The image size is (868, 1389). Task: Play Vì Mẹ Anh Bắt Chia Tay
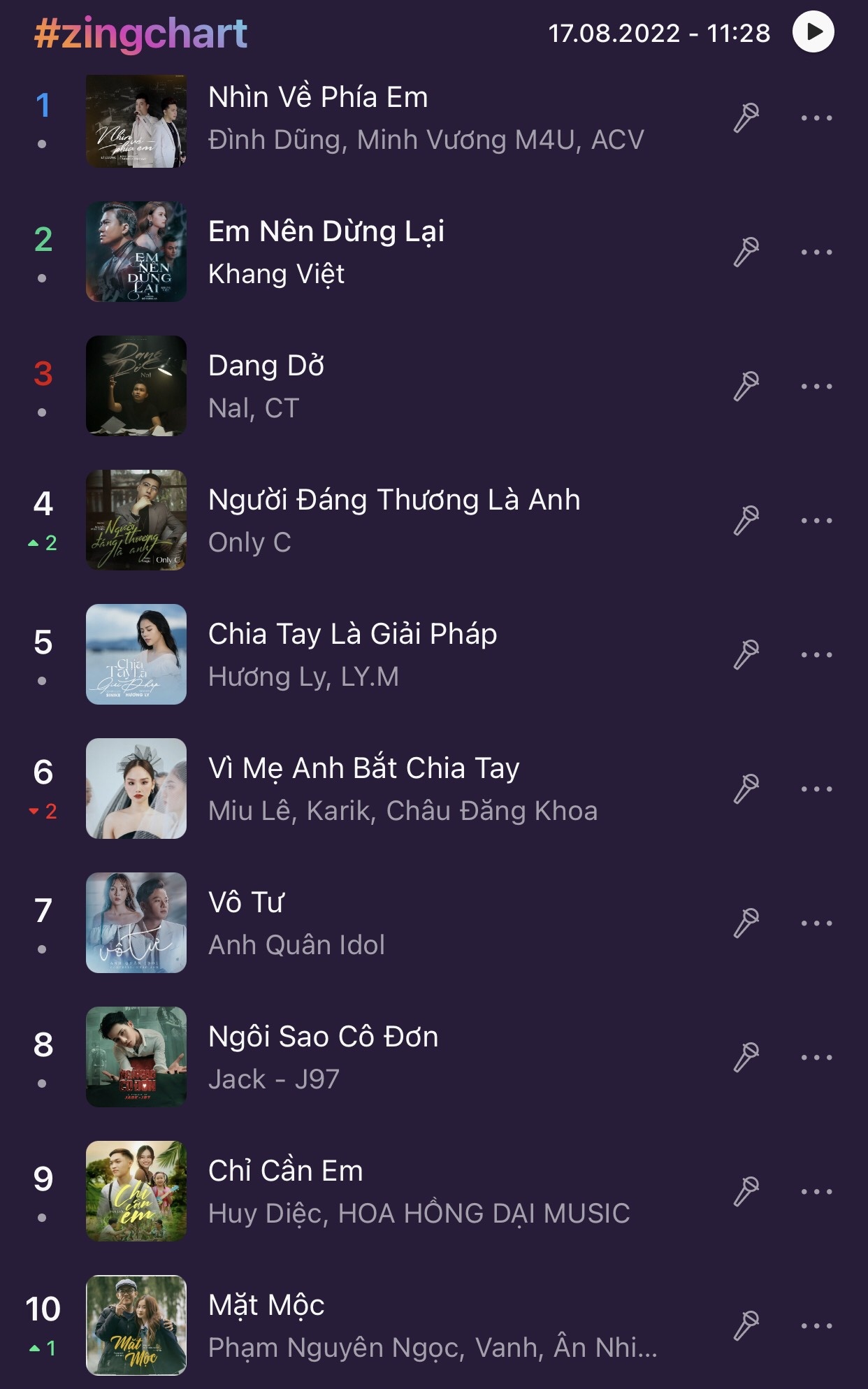coord(363,769)
